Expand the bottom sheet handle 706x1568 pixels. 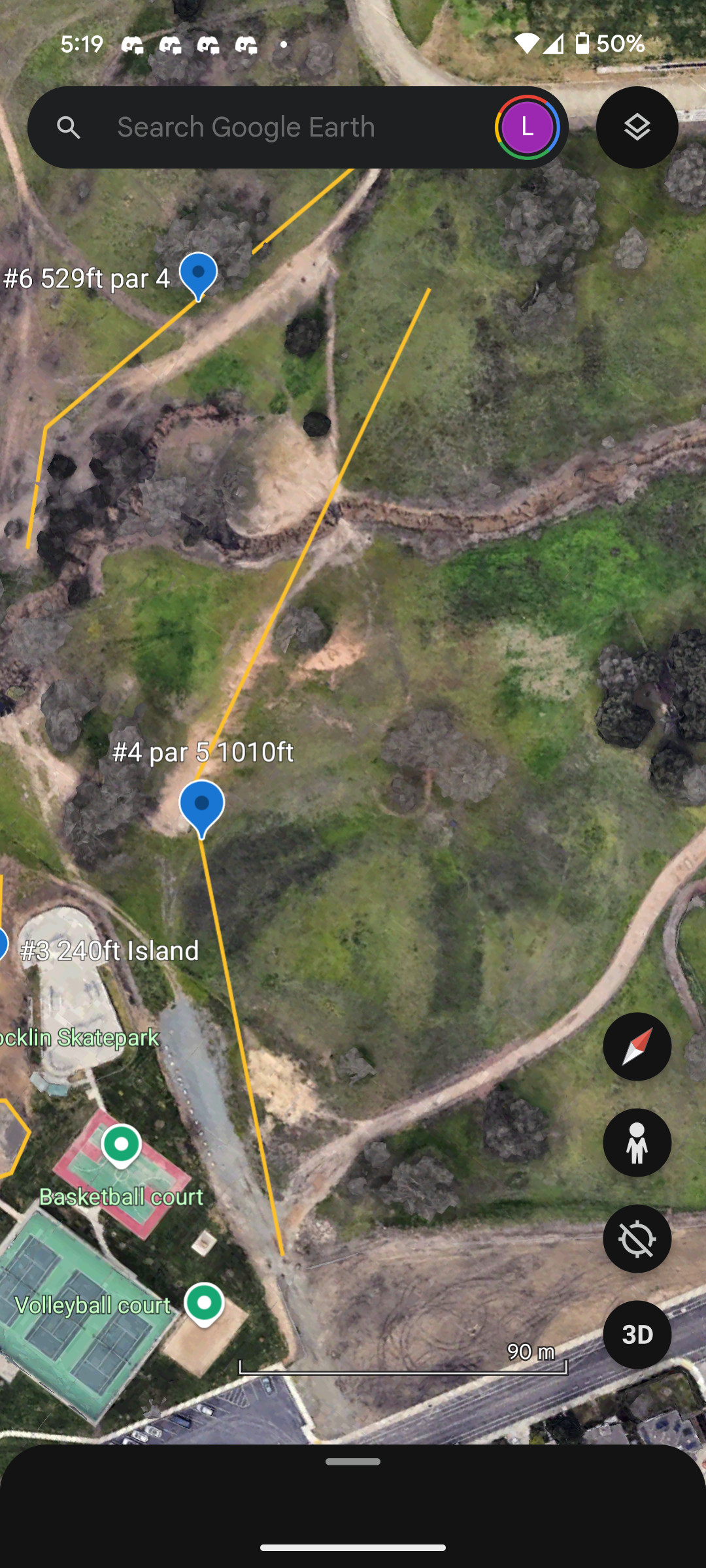353,1462
